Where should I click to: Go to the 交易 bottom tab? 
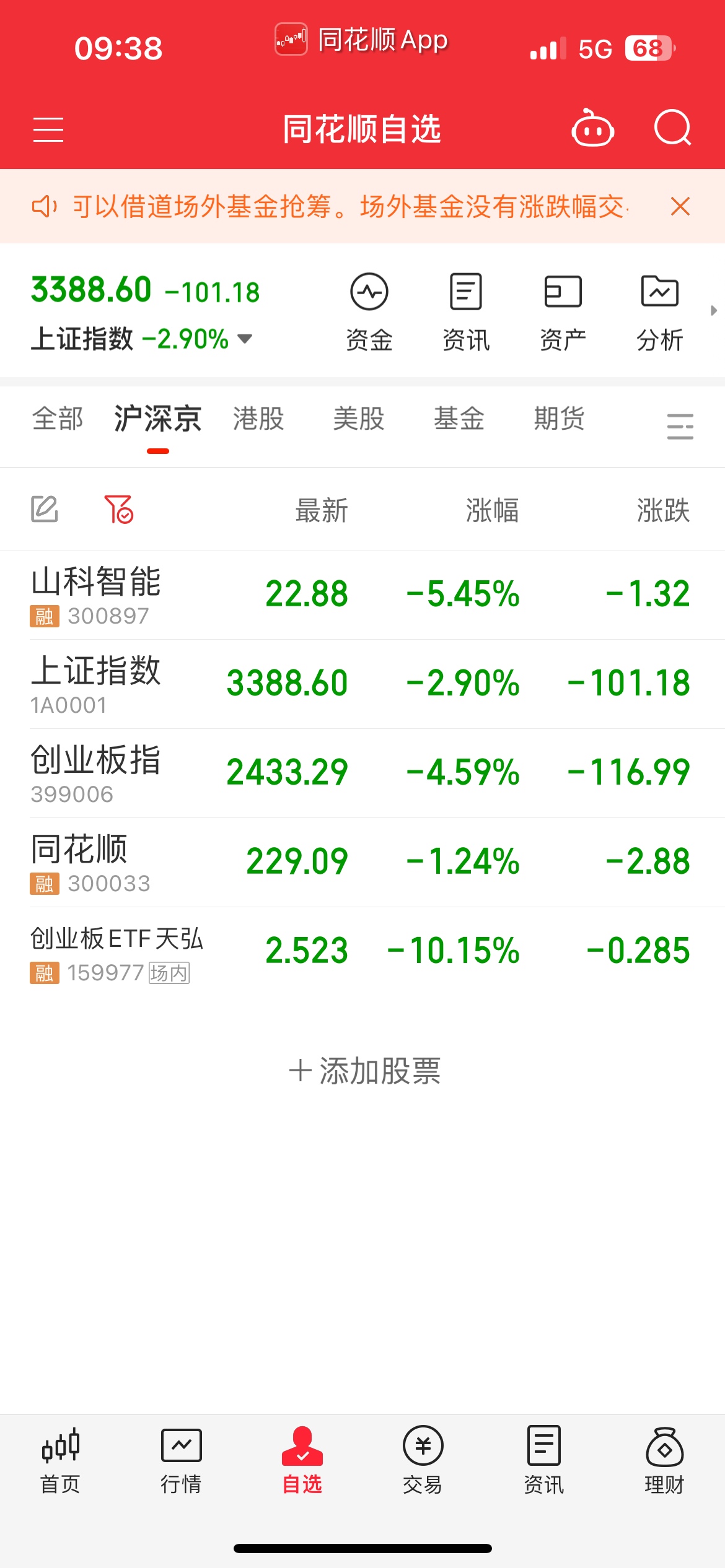pos(423,1461)
